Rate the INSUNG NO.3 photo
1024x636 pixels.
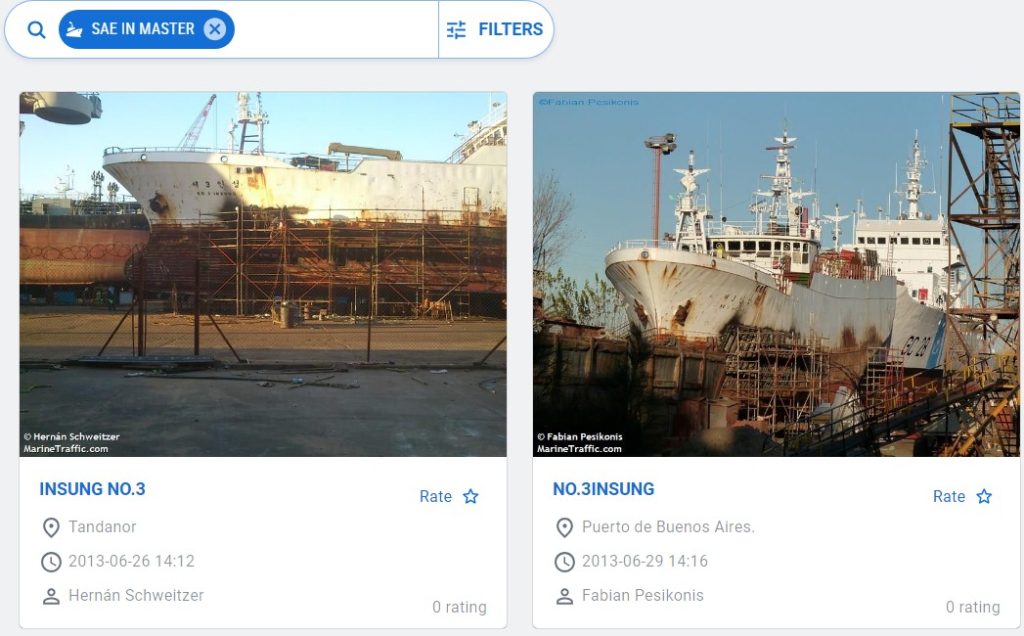click(x=449, y=496)
